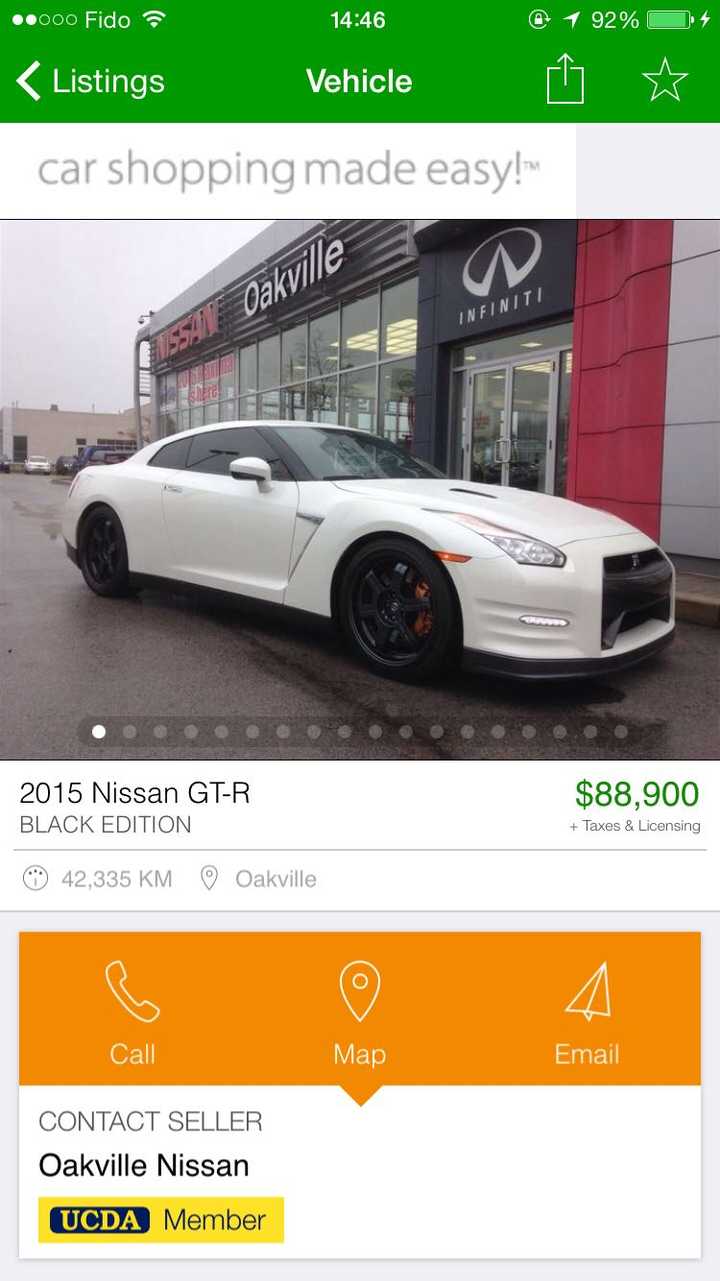Call the seller

point(132,1012)
